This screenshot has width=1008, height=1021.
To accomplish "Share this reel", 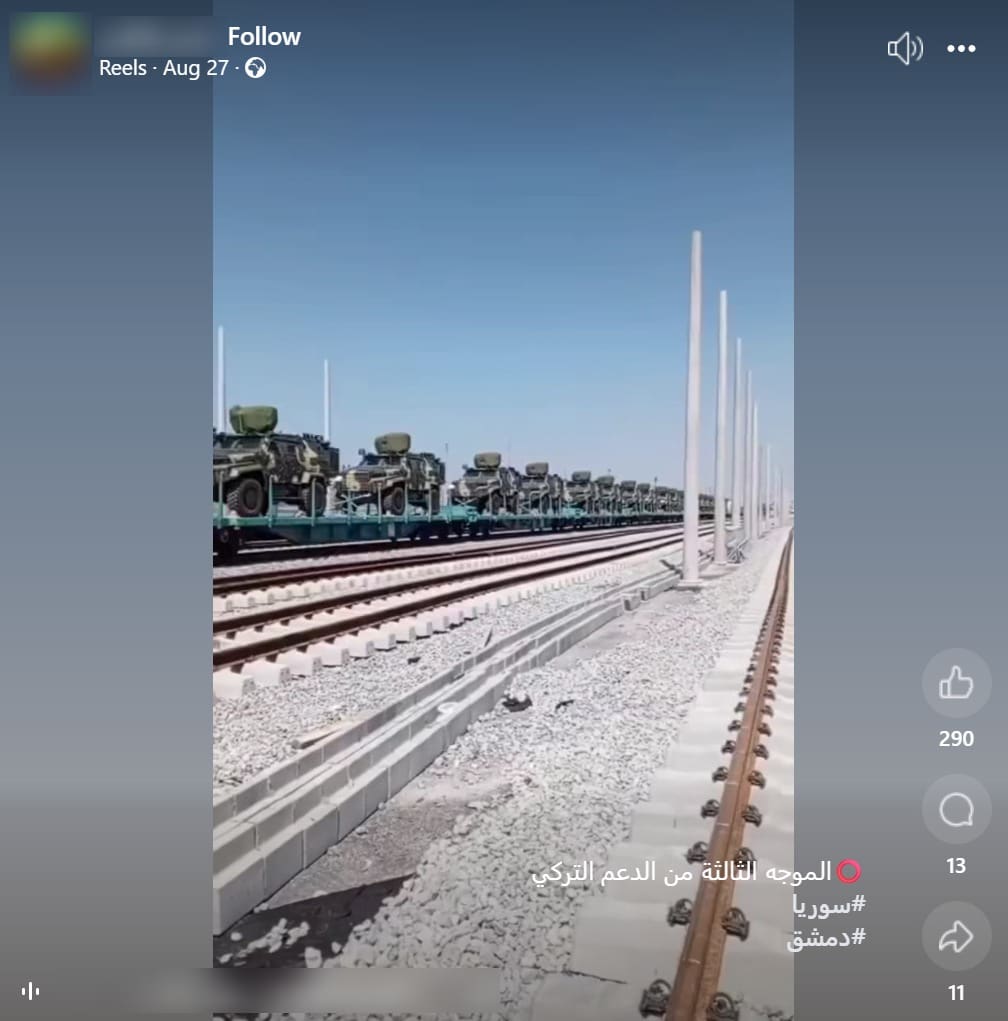I will pyautogui.click(x=956, y=936).
